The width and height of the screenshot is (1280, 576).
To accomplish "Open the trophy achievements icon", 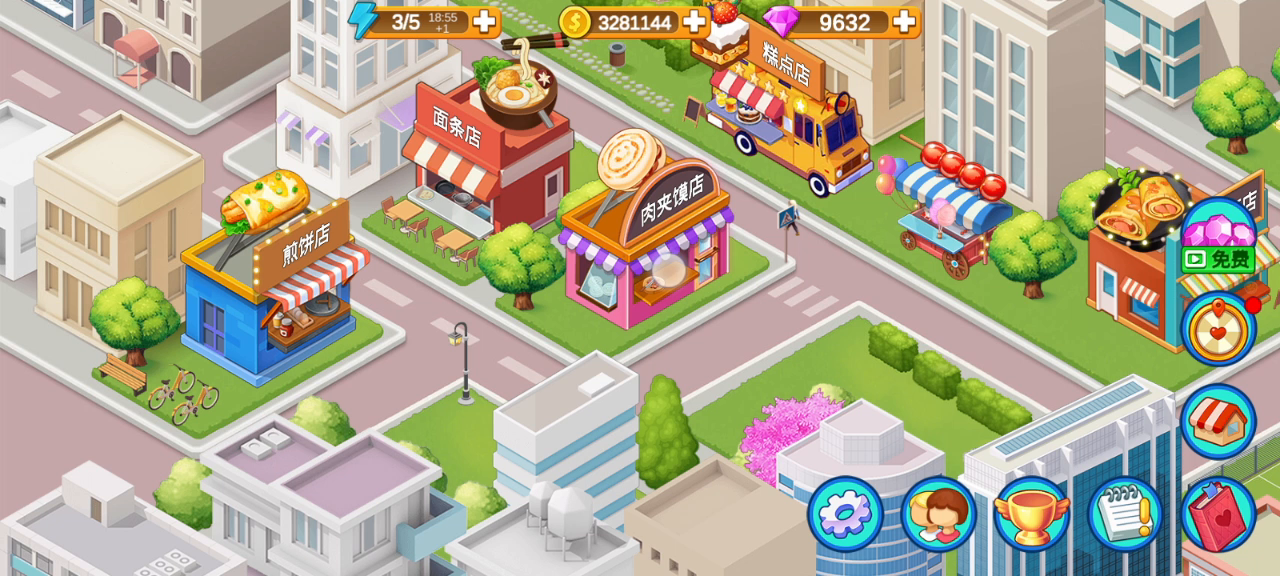I will tap(1032, 514).
